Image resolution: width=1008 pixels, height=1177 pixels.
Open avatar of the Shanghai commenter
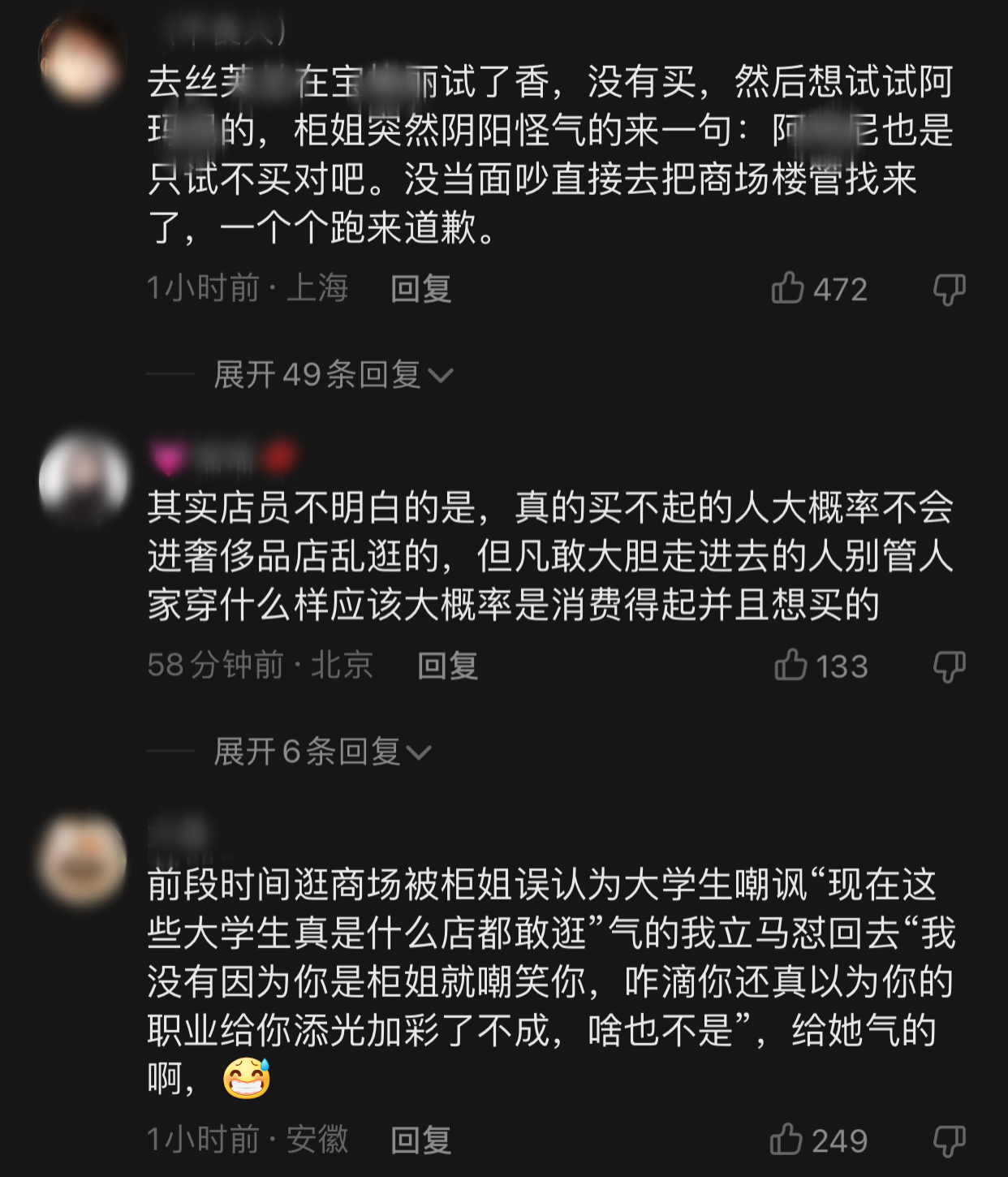(x=82, y=58)
